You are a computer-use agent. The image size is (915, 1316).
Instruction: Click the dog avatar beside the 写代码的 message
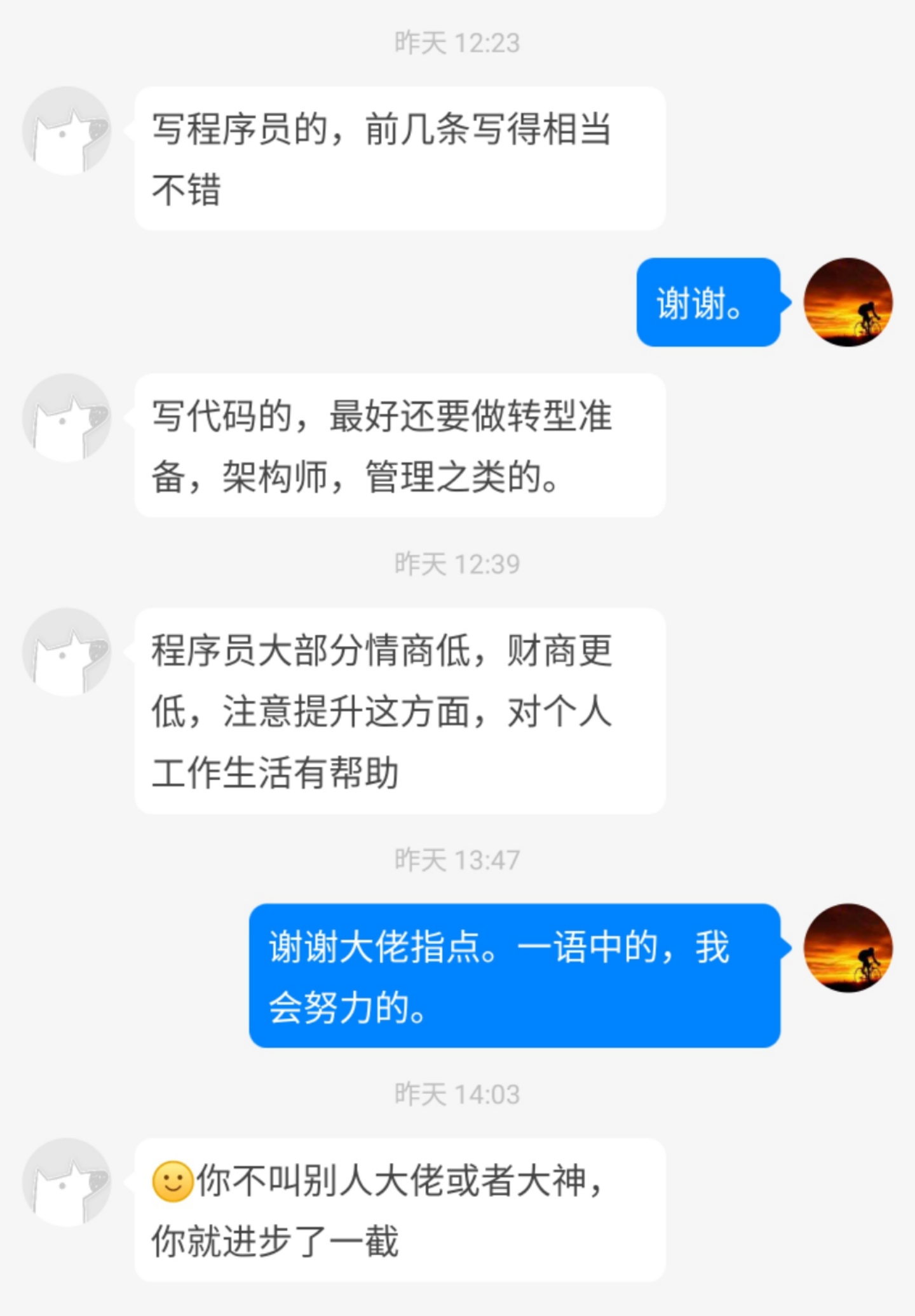coord(67,422)
